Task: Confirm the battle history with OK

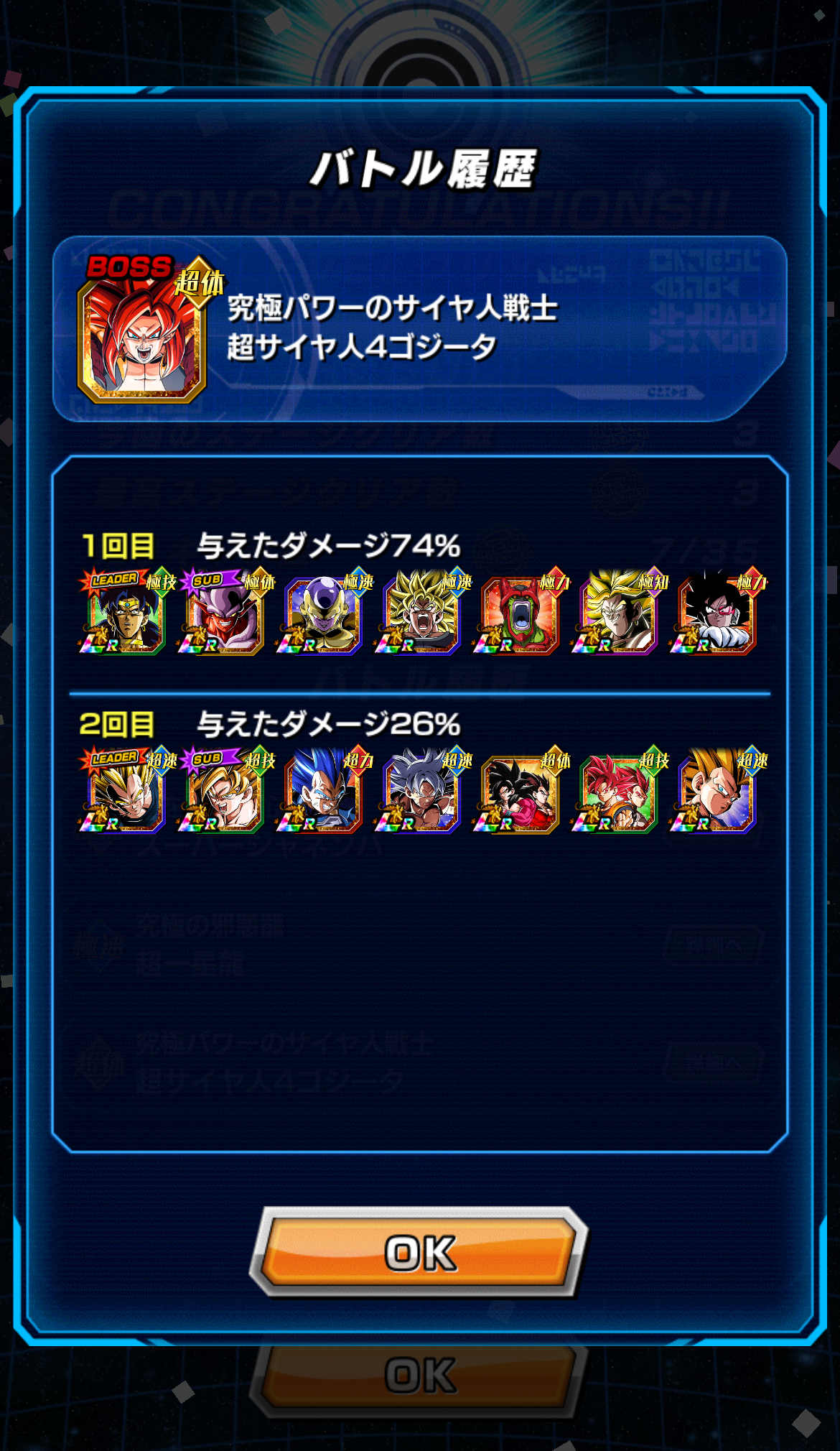Action: tap(419, 1252)
